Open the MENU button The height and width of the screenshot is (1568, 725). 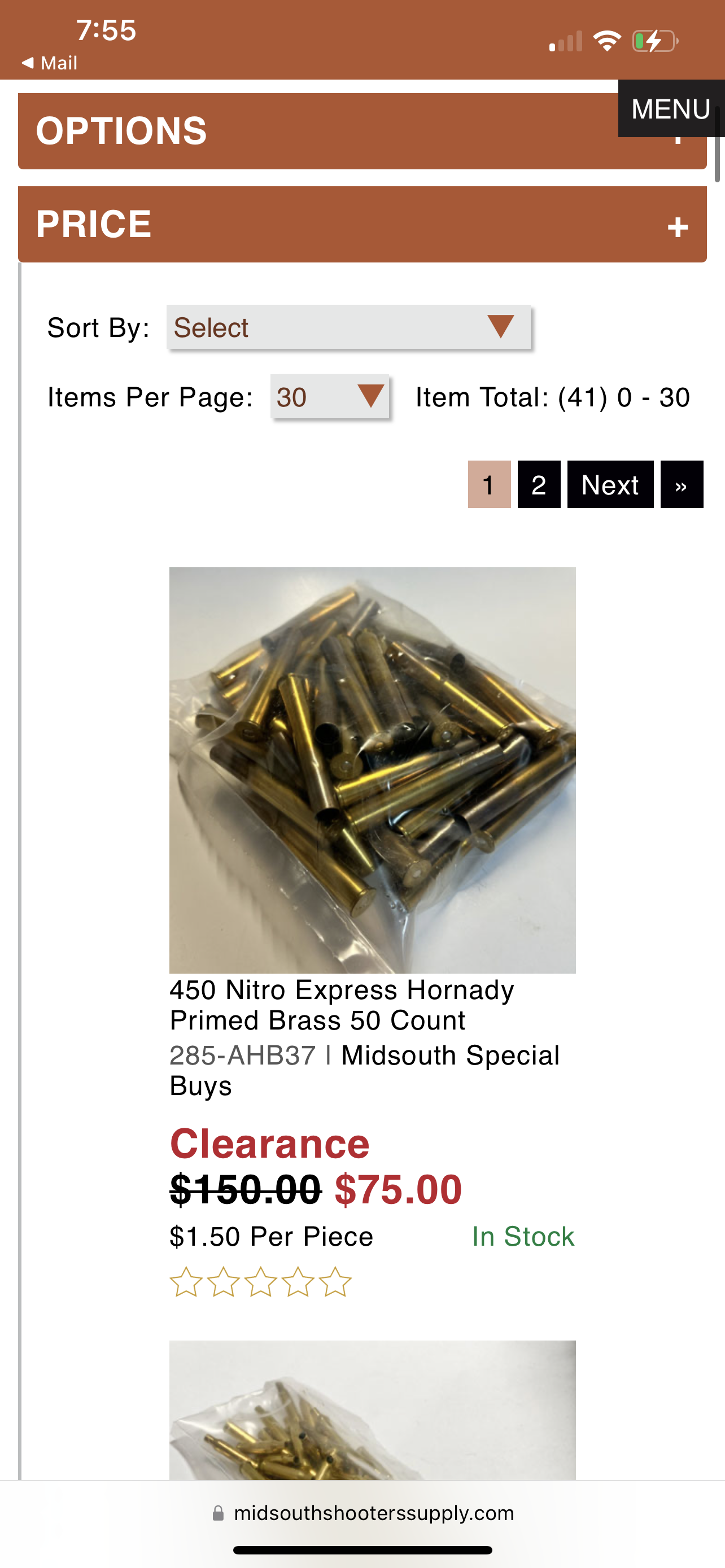(670, 109)
